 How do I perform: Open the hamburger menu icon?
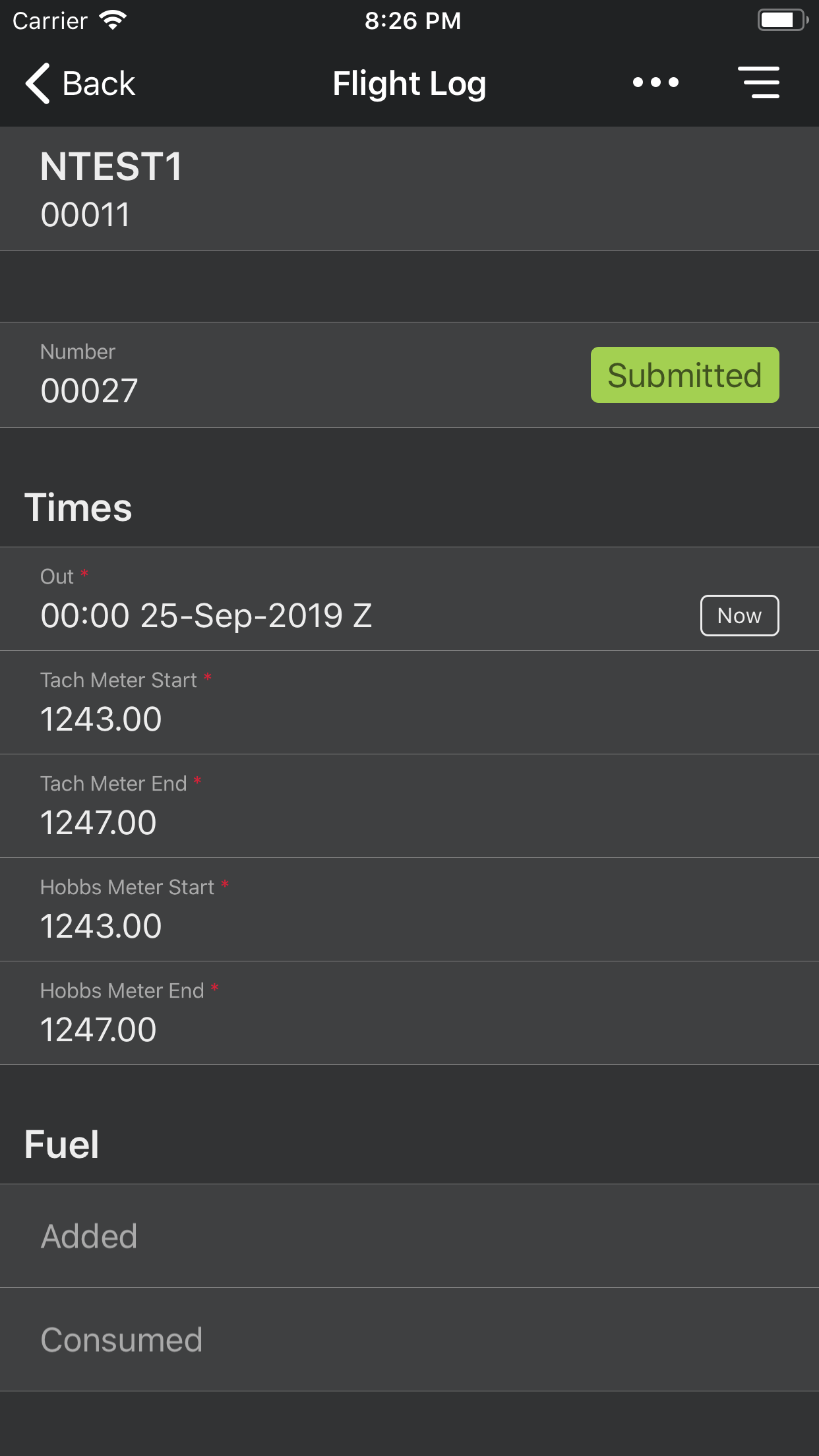tap(760, 83)
